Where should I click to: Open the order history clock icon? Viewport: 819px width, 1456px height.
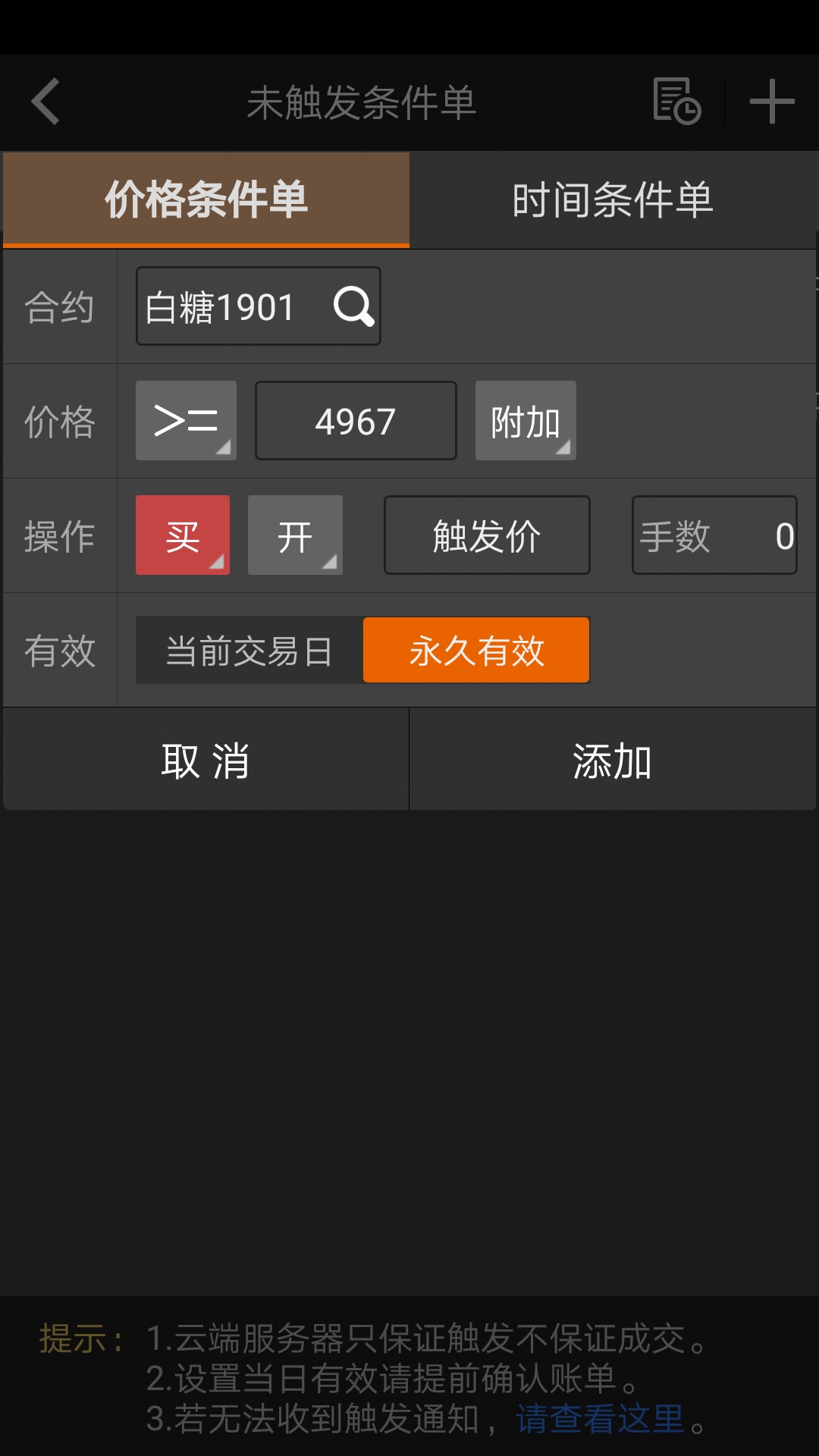(x=676, y=102)
